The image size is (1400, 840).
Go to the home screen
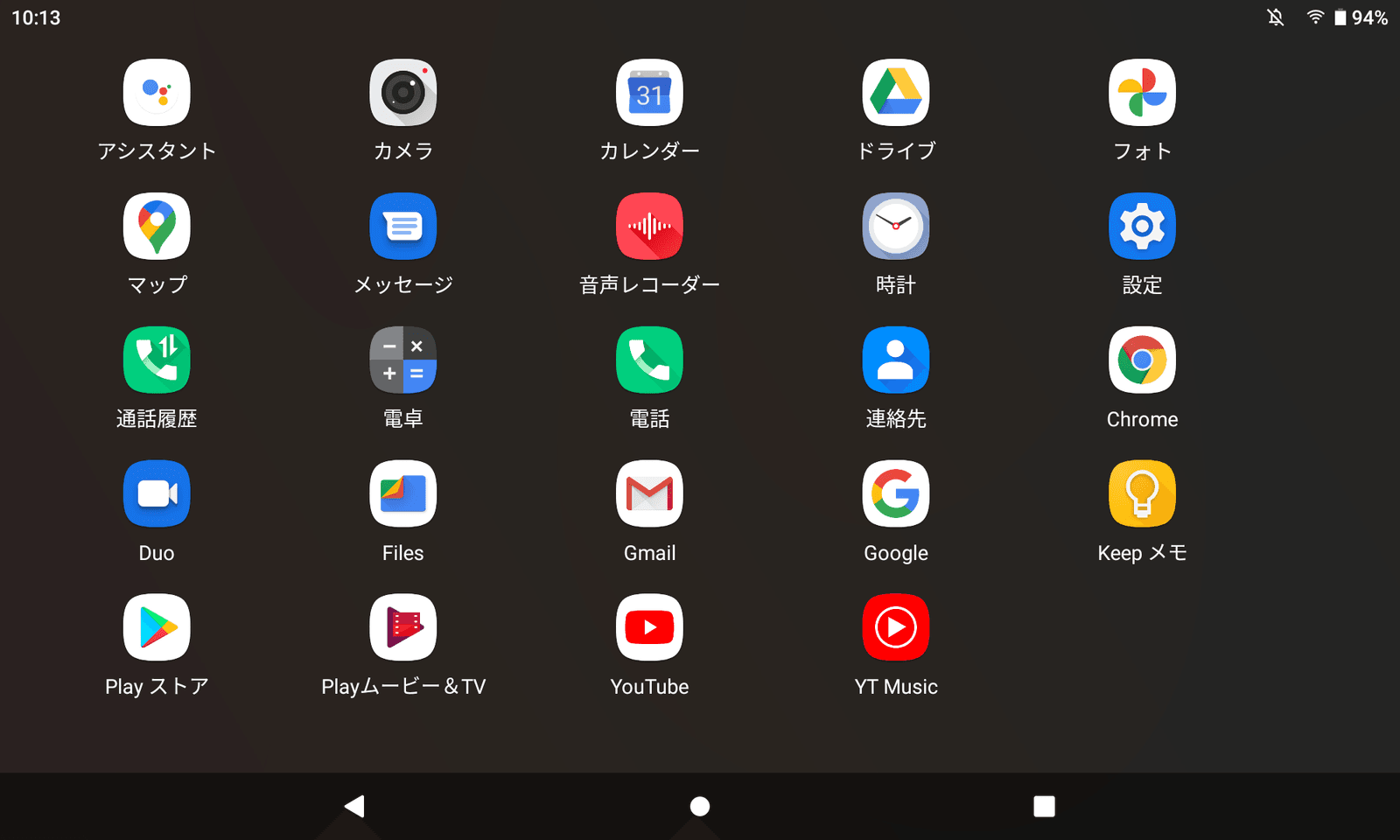pyautogui.click(x=700, y=806)
